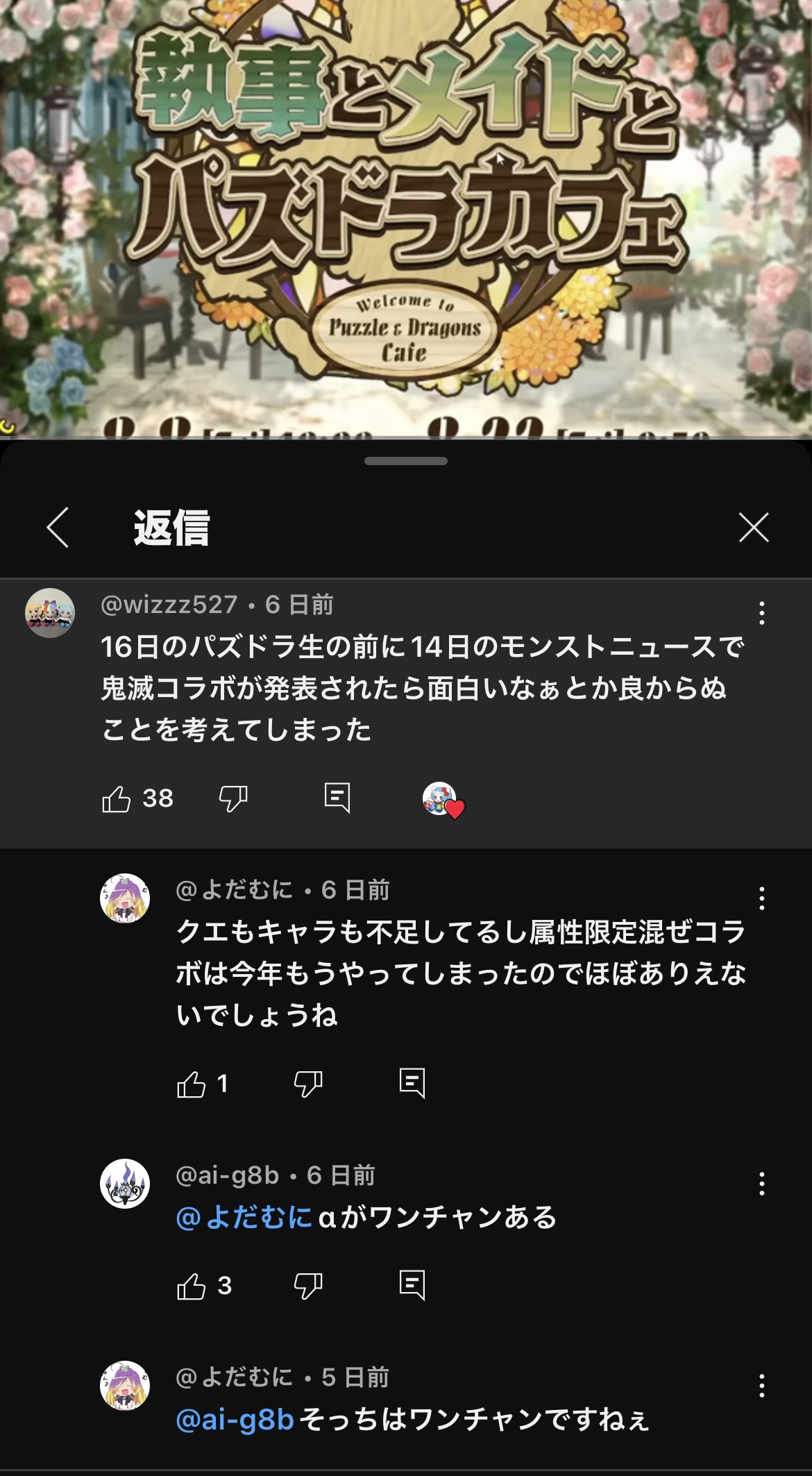Image resolution: width=812 pixels, height=1476 pixels.
Task: Open @wizzz527's profile avatar
Action: tap(50, 613)
